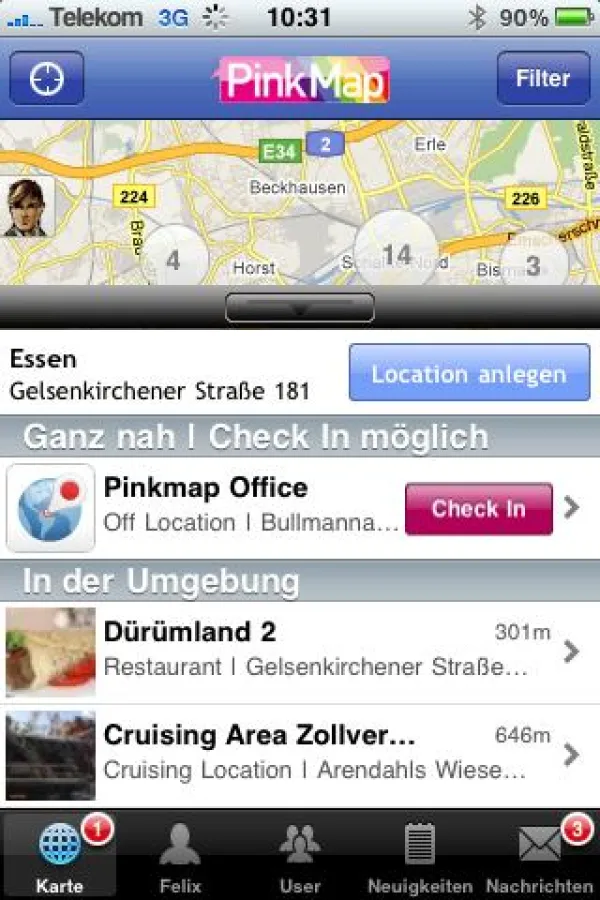Select the map cluster showing 14
Screen dimensions: 600x900
click(x=396, y=254)
